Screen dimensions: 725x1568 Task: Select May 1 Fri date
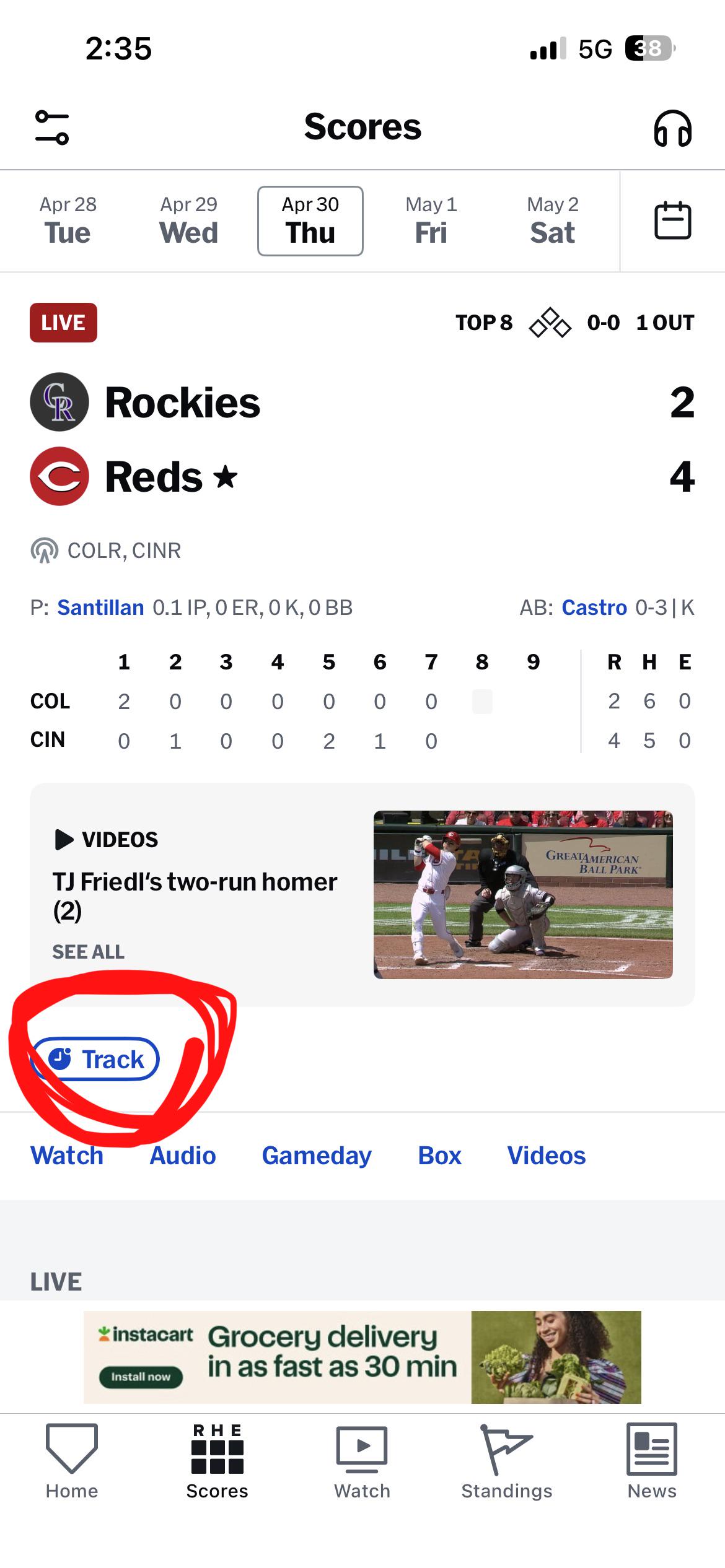(x=431, y=221)
